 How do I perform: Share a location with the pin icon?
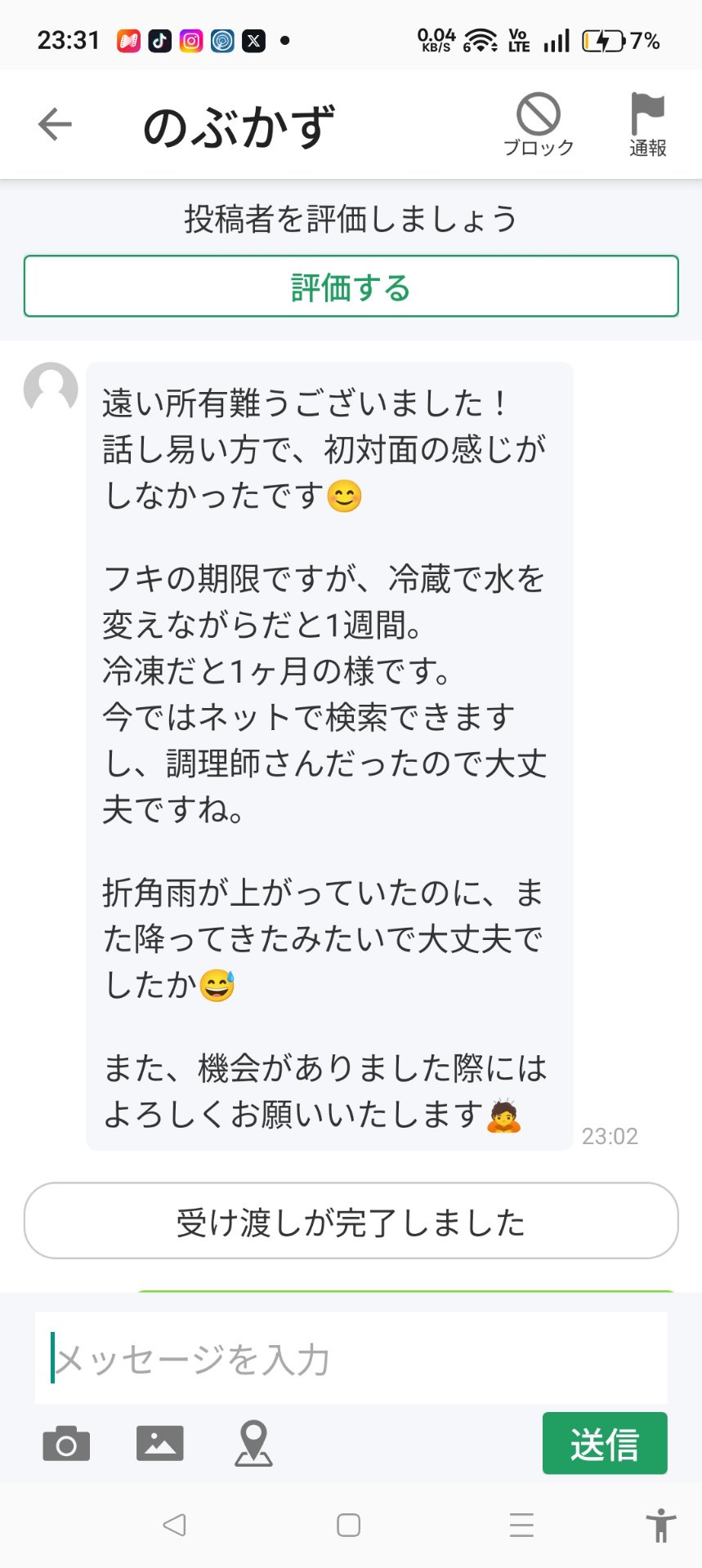(x=253, y=1443)
